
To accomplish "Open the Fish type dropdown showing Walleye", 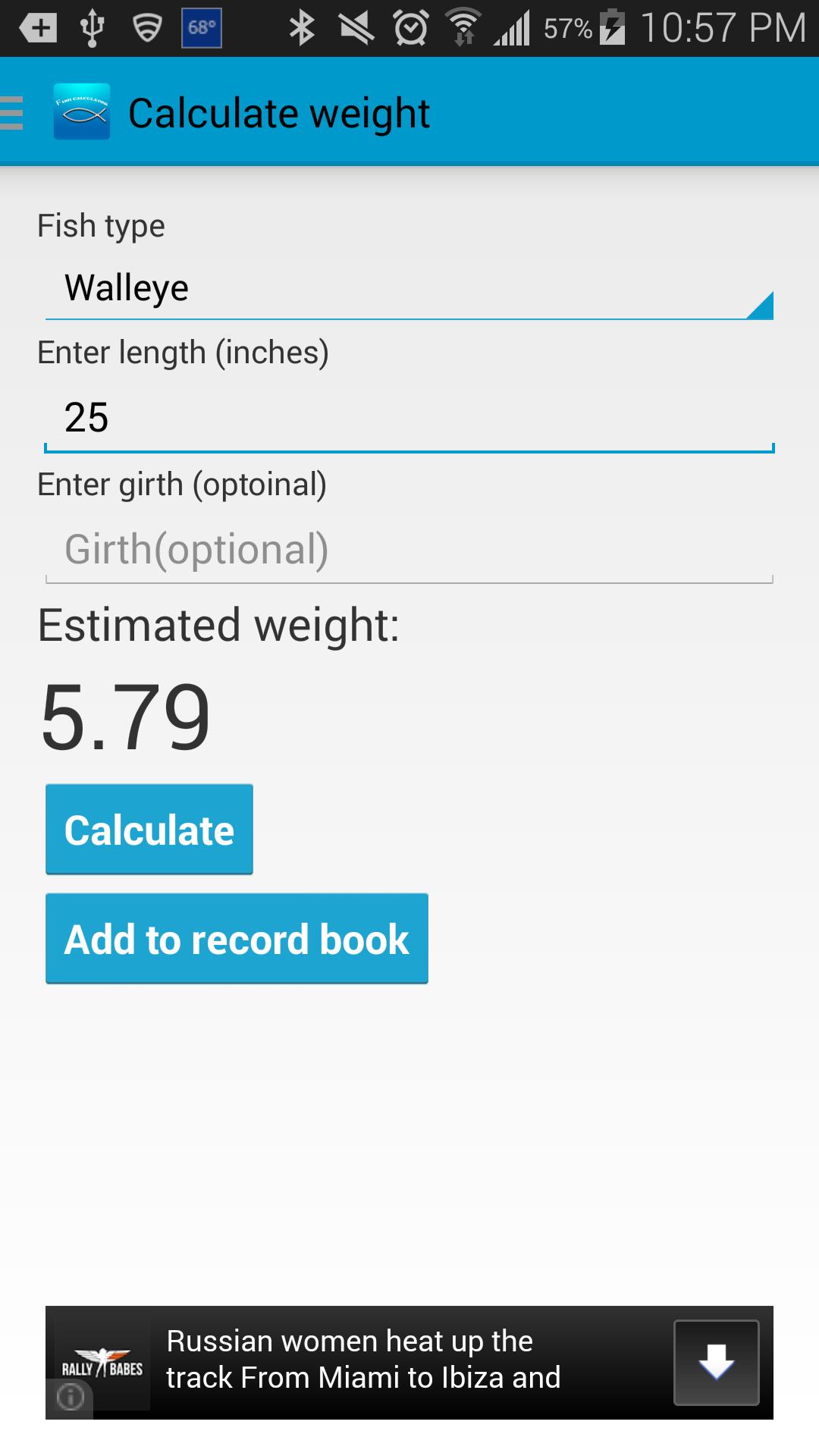I will (409, 288).
